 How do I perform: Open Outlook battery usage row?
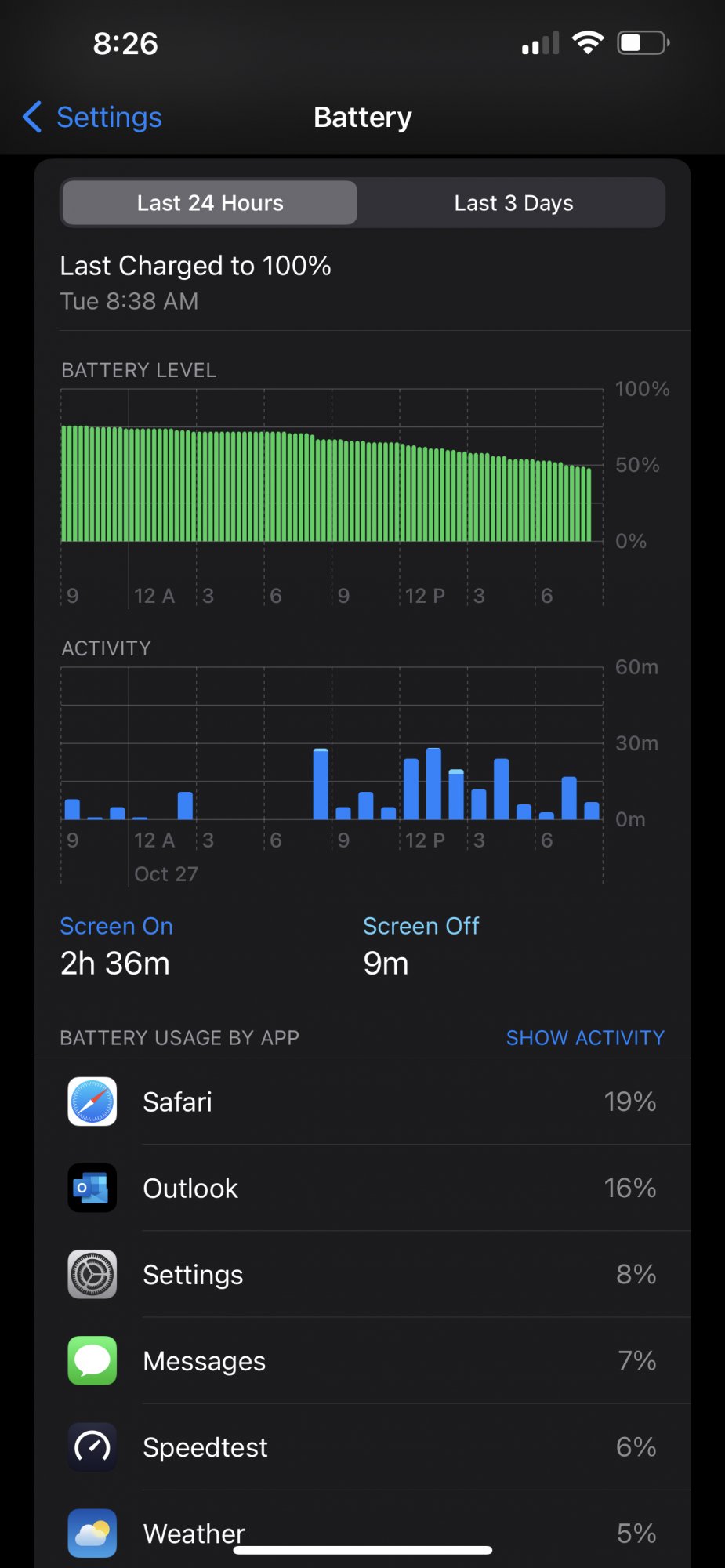[x=362, y=1188]
